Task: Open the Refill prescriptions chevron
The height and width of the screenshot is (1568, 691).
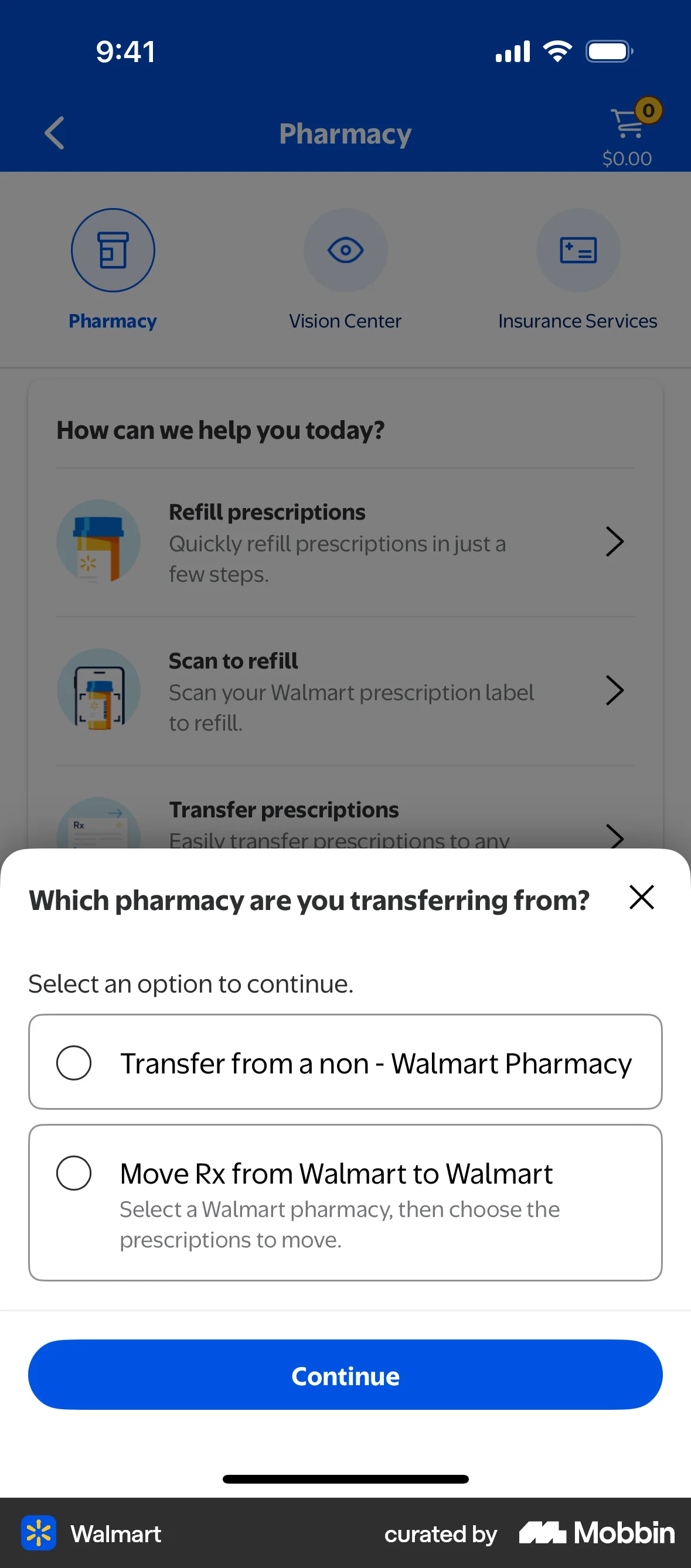Action: (614, 541)
